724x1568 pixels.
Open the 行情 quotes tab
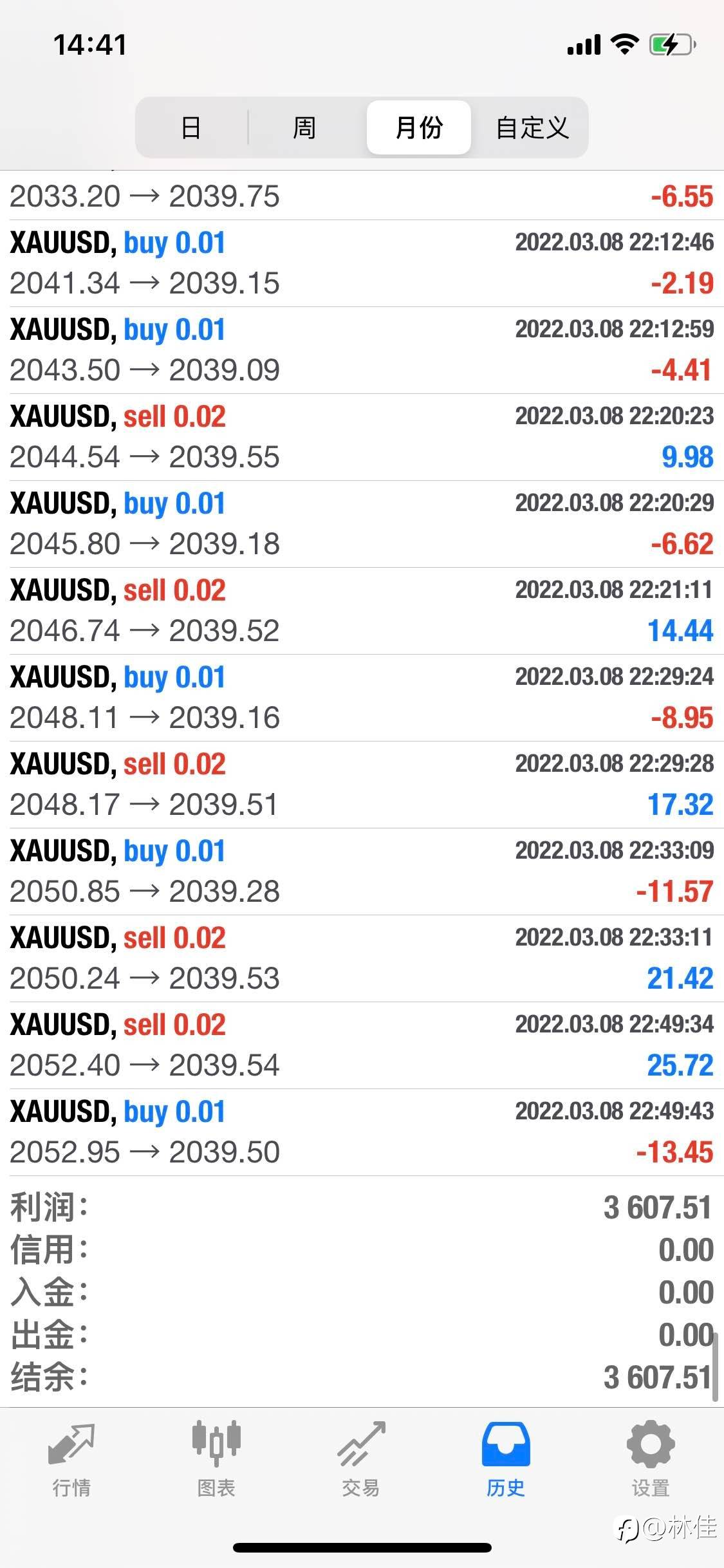coord(71,1459)
